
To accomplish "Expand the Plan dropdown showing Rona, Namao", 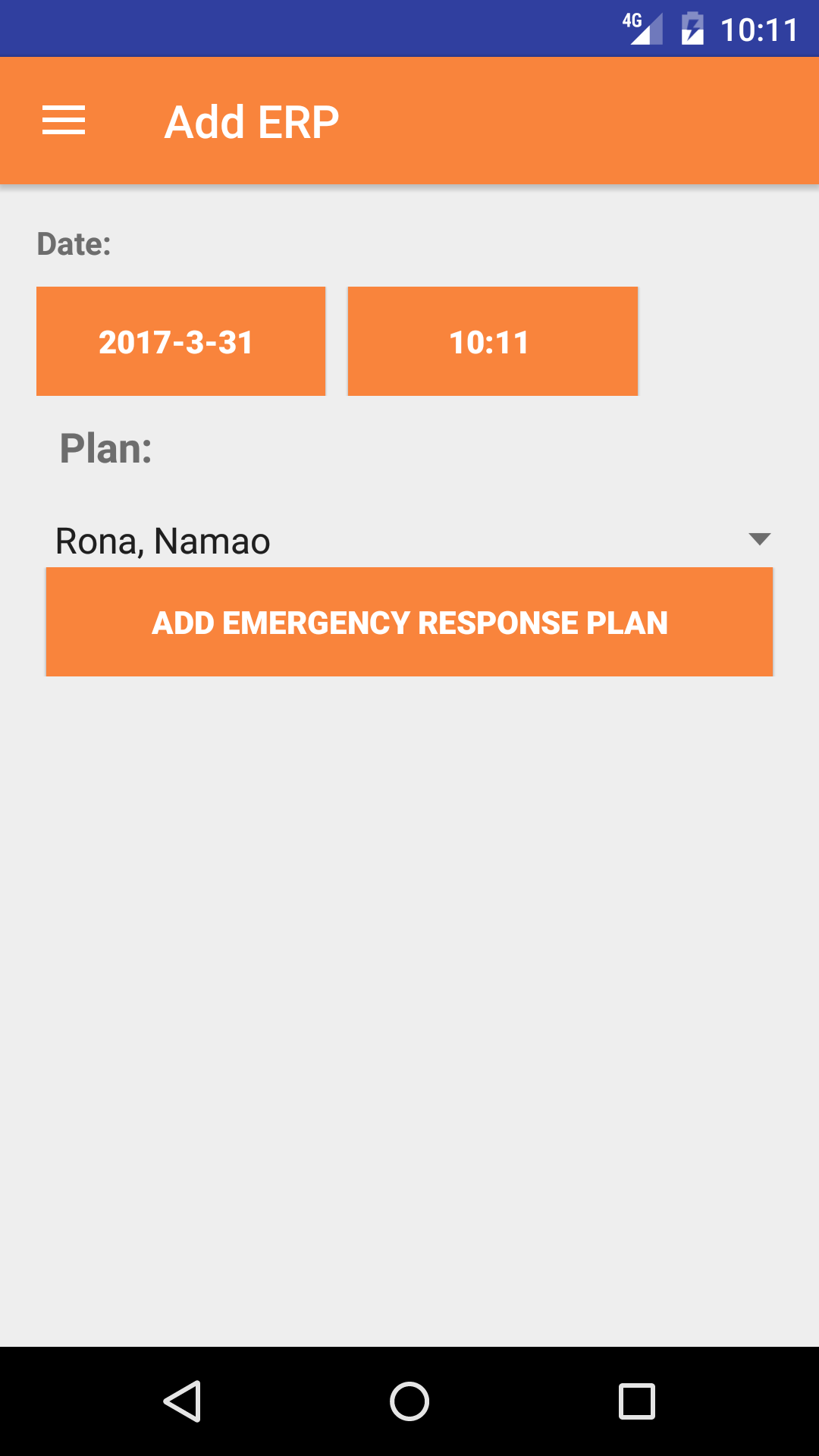I will 409,540.
